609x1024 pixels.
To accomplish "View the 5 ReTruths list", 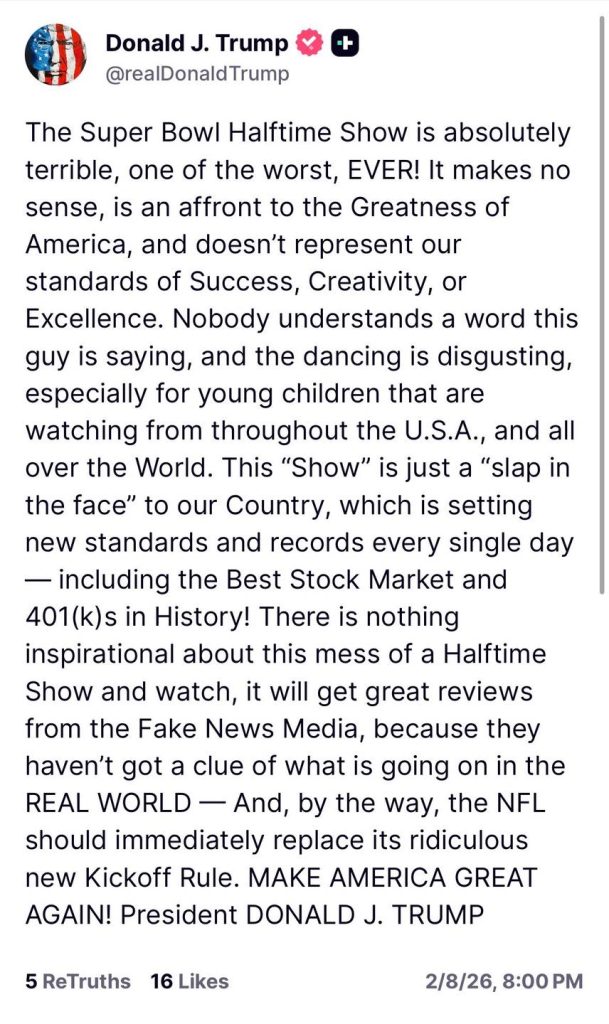I will 78,981.
